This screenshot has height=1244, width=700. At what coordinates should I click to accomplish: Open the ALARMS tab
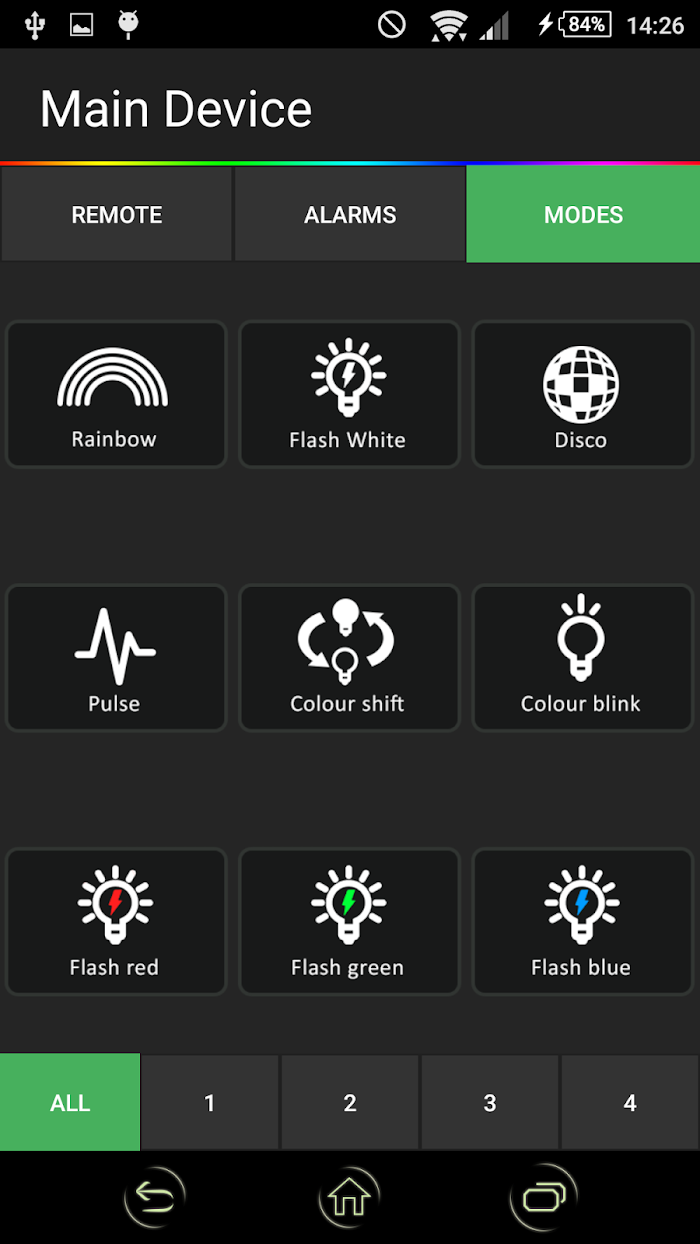pos(350,214)
